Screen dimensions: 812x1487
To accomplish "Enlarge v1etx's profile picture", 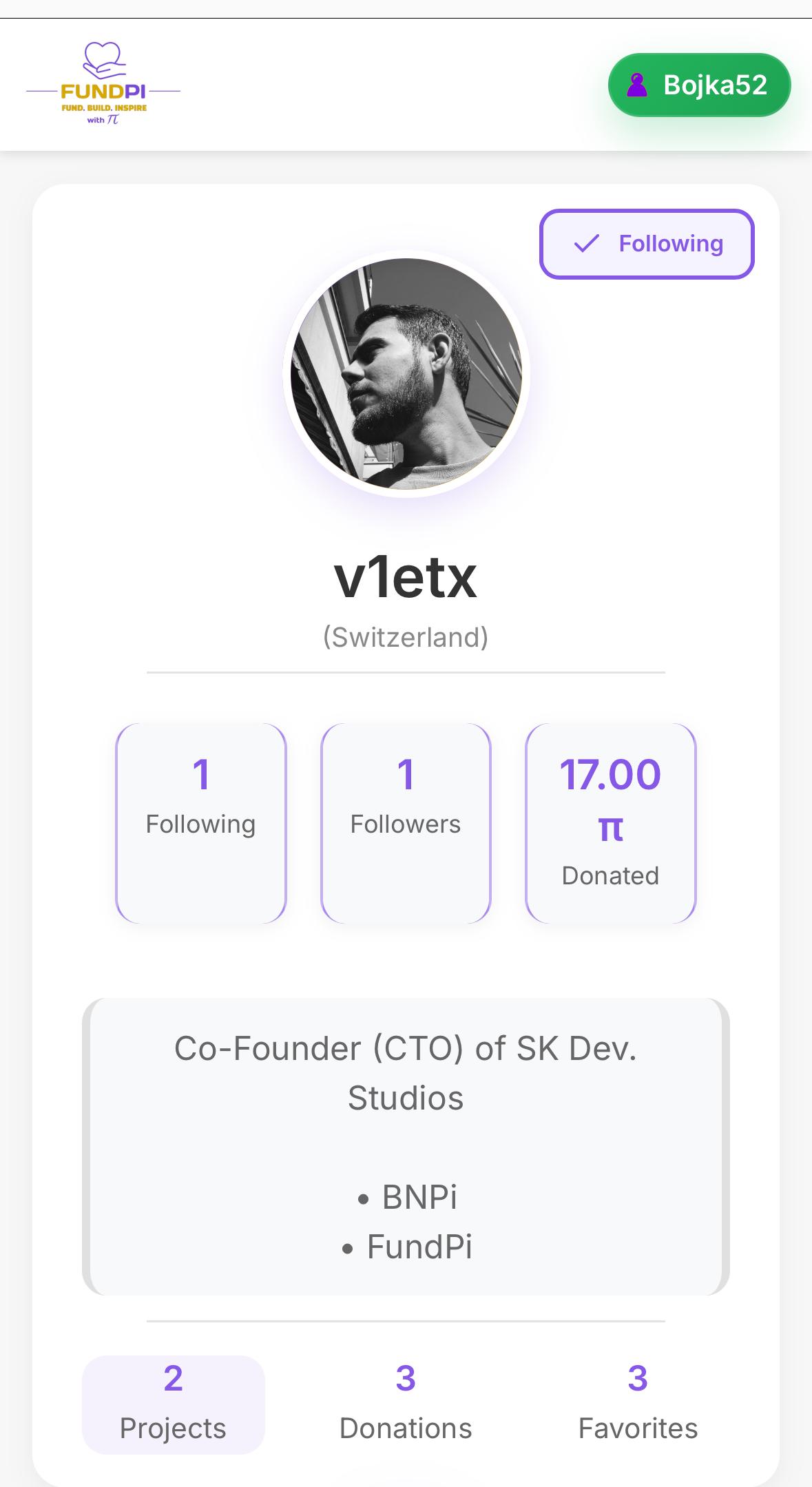I will pyautogui.click(x=406, y=374).
